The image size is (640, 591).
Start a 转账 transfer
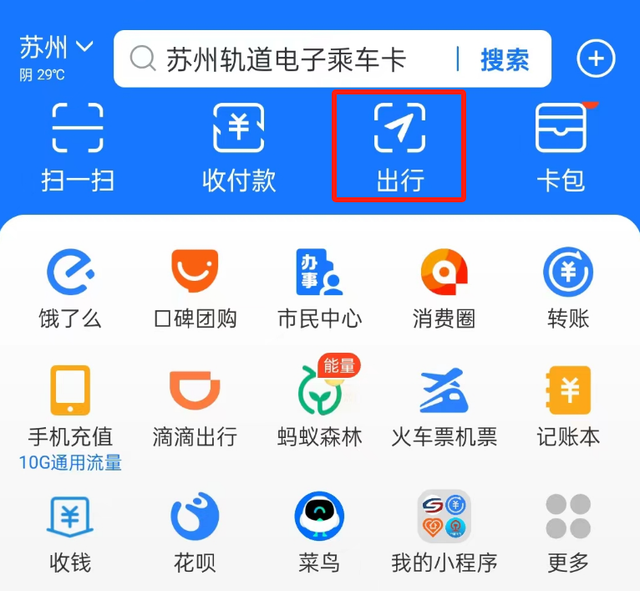tap(568, 286)
